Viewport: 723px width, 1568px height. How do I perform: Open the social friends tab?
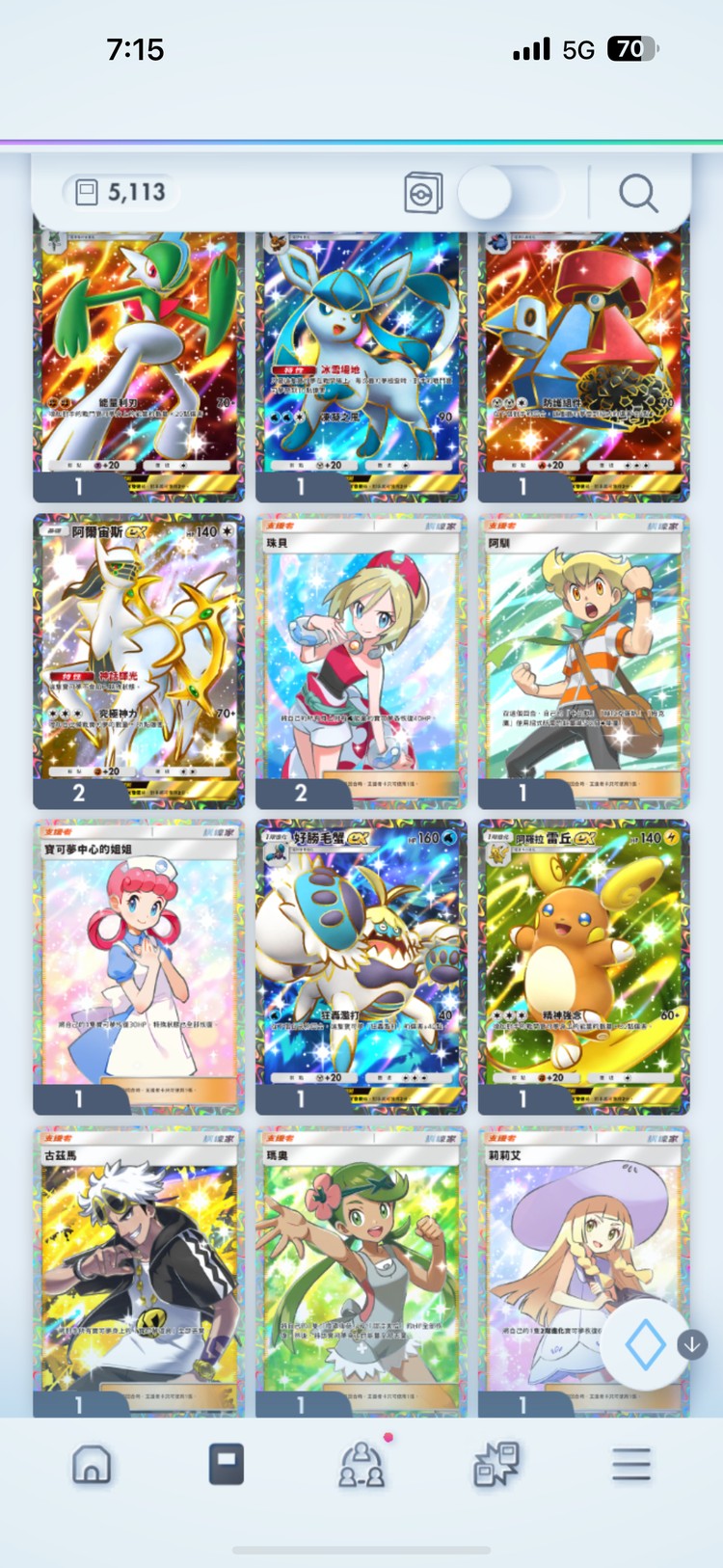coord(361,1465)
